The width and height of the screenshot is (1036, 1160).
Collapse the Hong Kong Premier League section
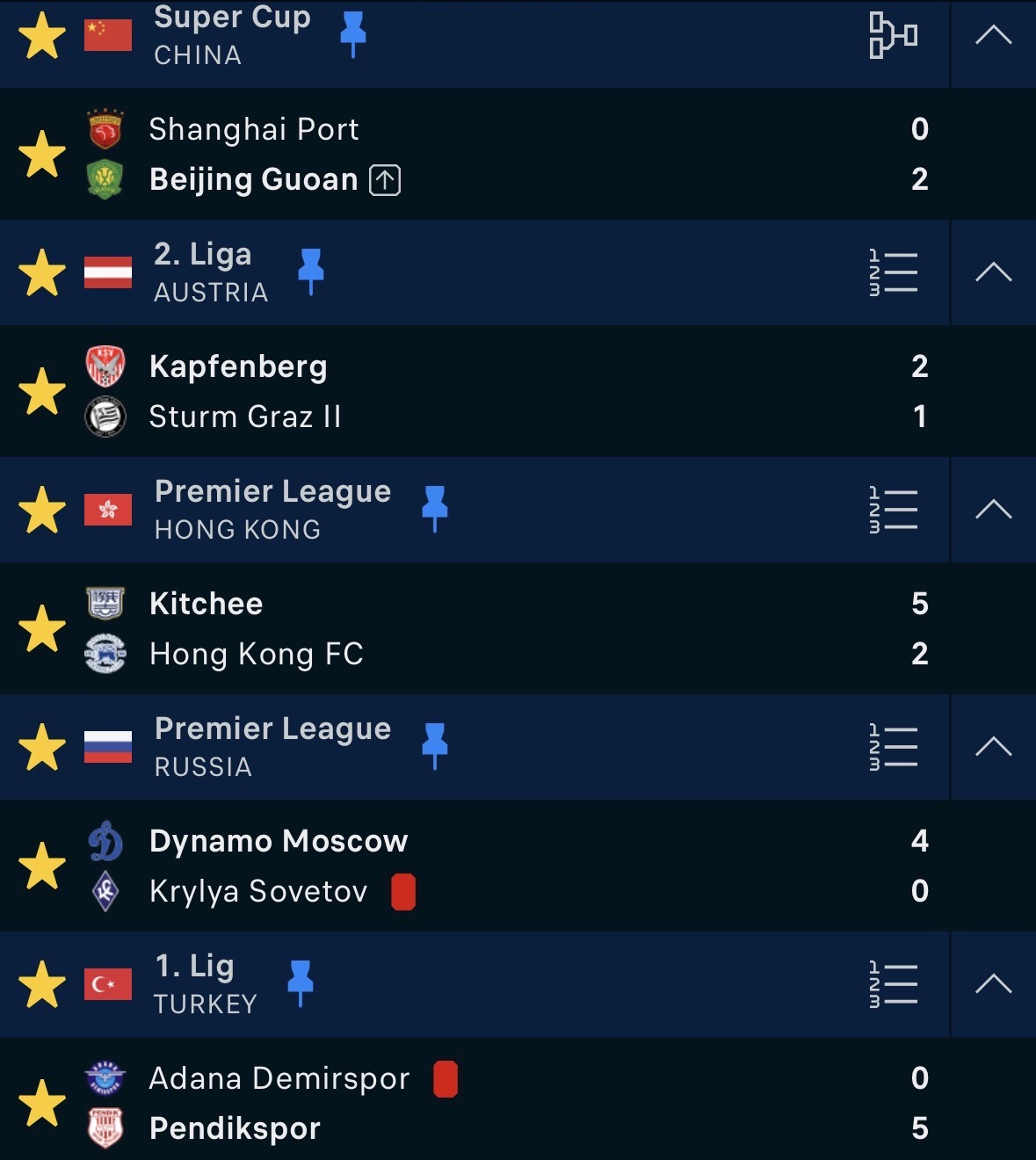pyautogui.click(x=993, y=510)
